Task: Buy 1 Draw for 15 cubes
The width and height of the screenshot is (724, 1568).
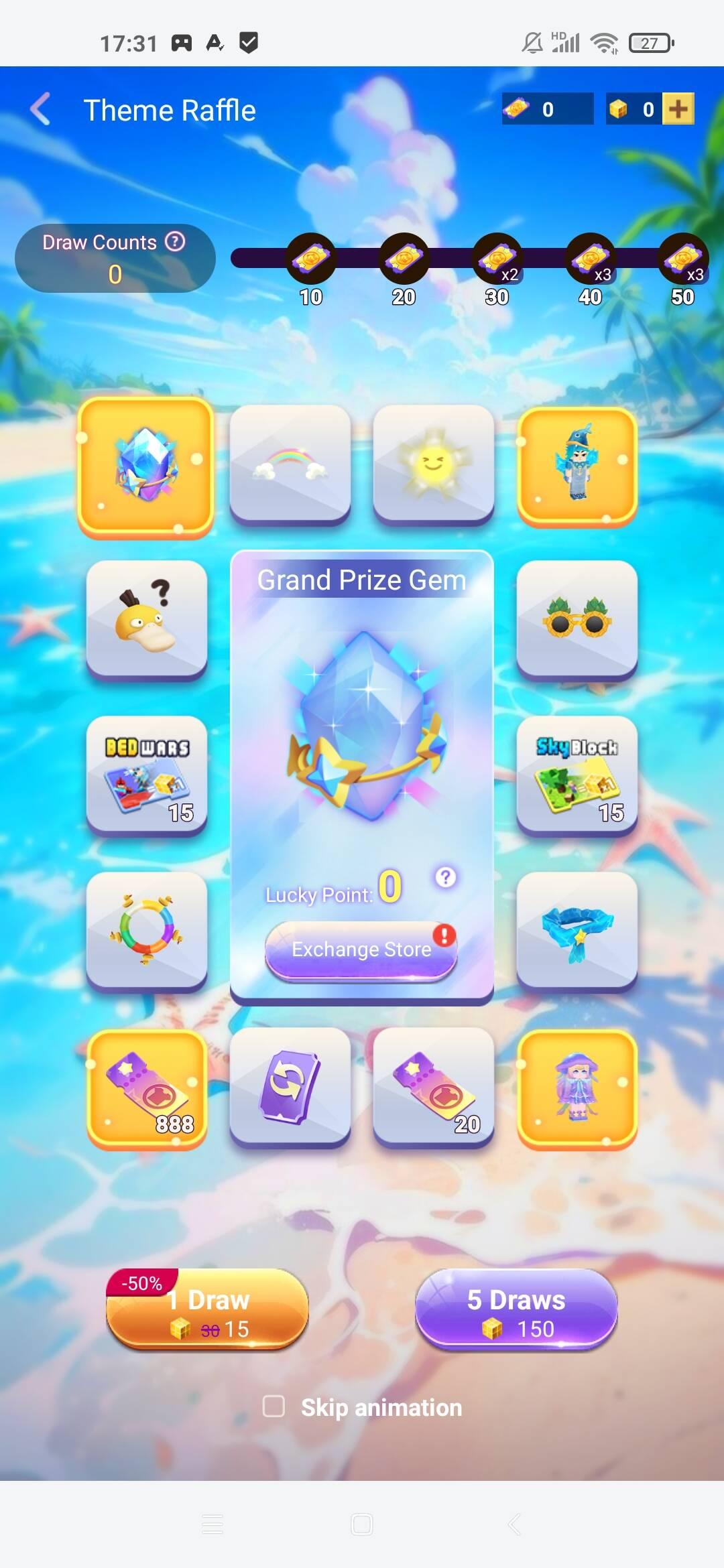Action: [x=207, y=1310]
